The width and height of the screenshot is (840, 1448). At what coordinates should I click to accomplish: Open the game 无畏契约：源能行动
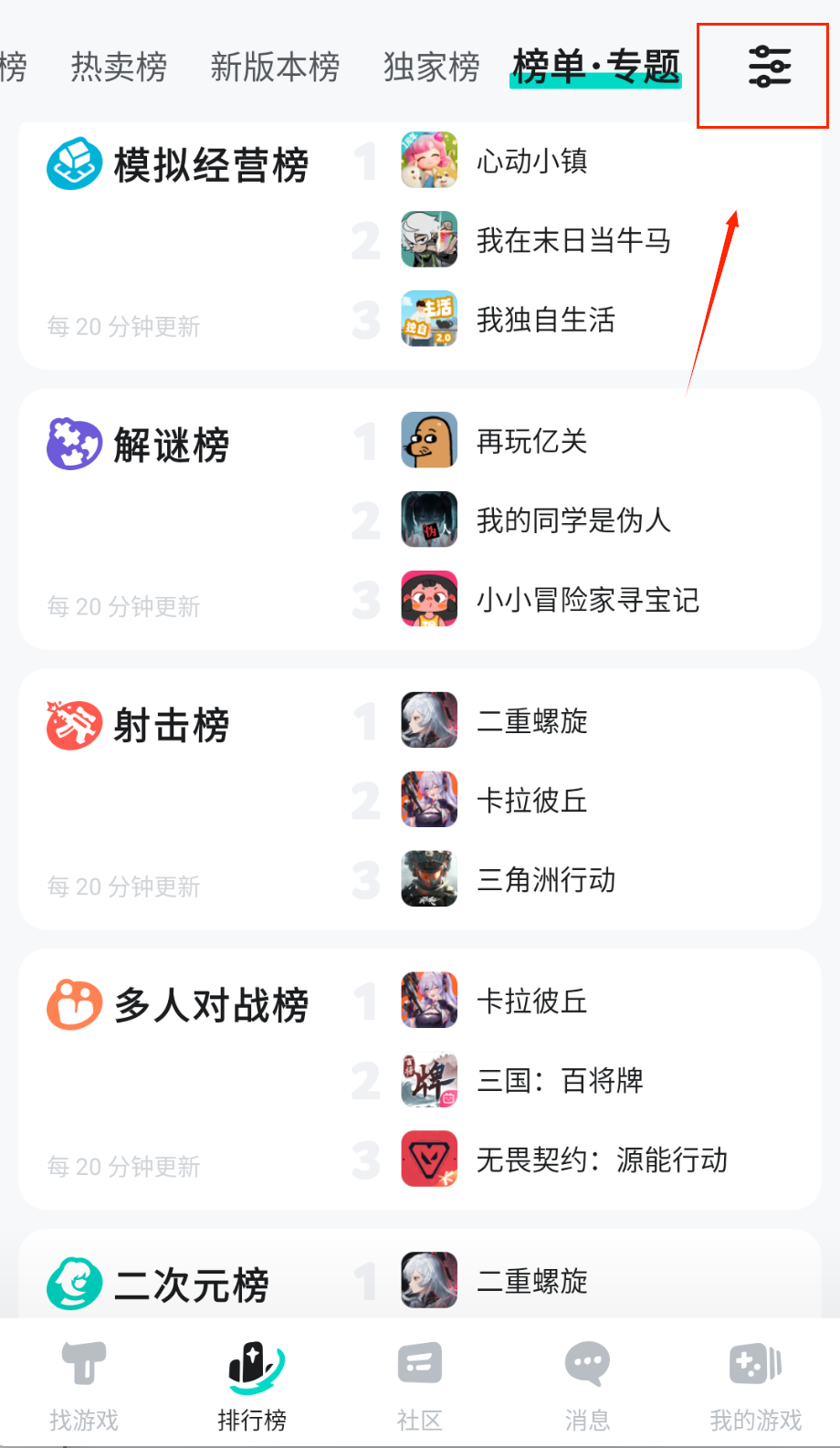[601, 1160]
